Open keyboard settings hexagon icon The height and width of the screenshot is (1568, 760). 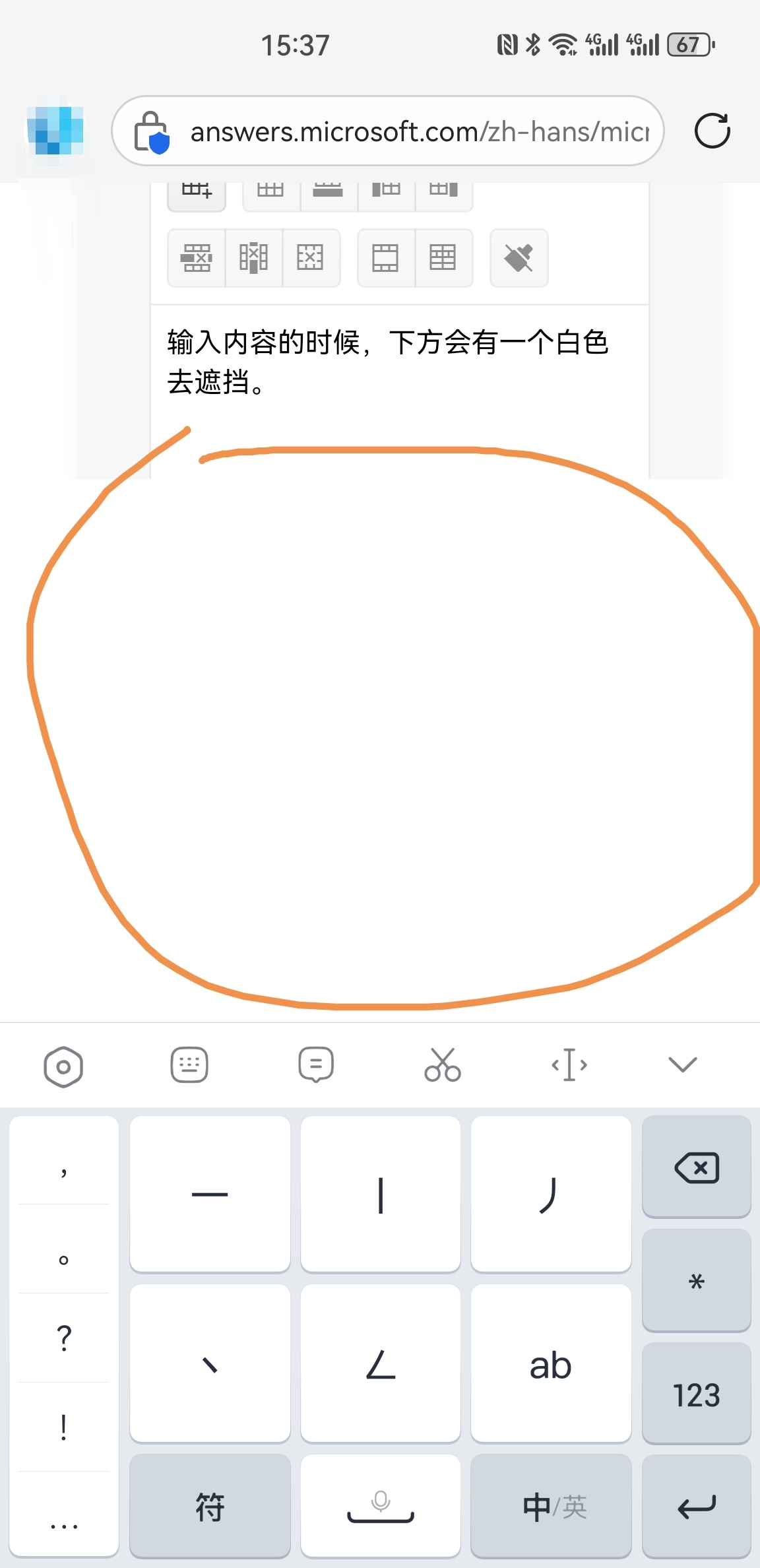click(x=63, y=1066)
